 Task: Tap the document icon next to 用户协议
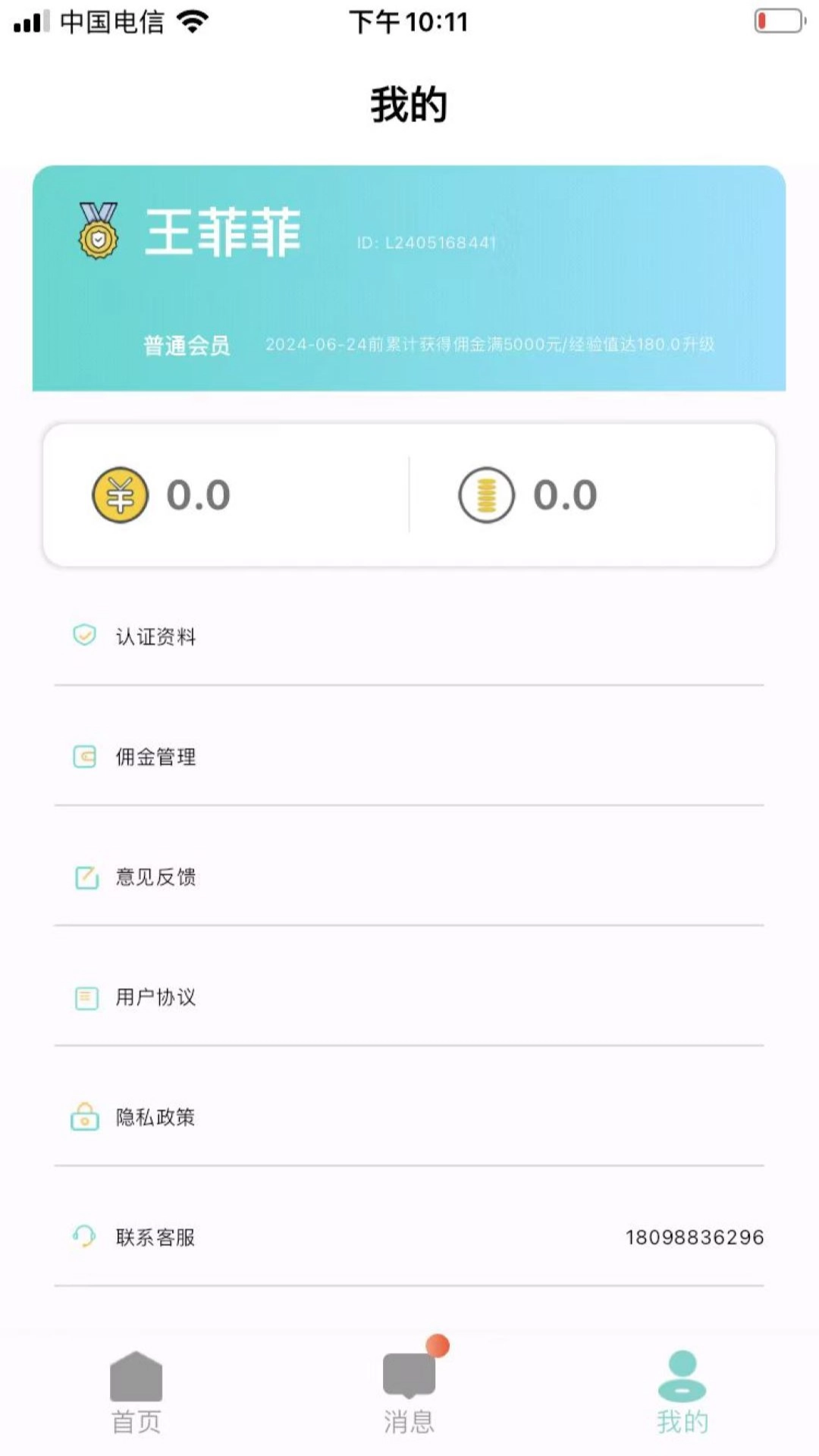pos(85,997)
